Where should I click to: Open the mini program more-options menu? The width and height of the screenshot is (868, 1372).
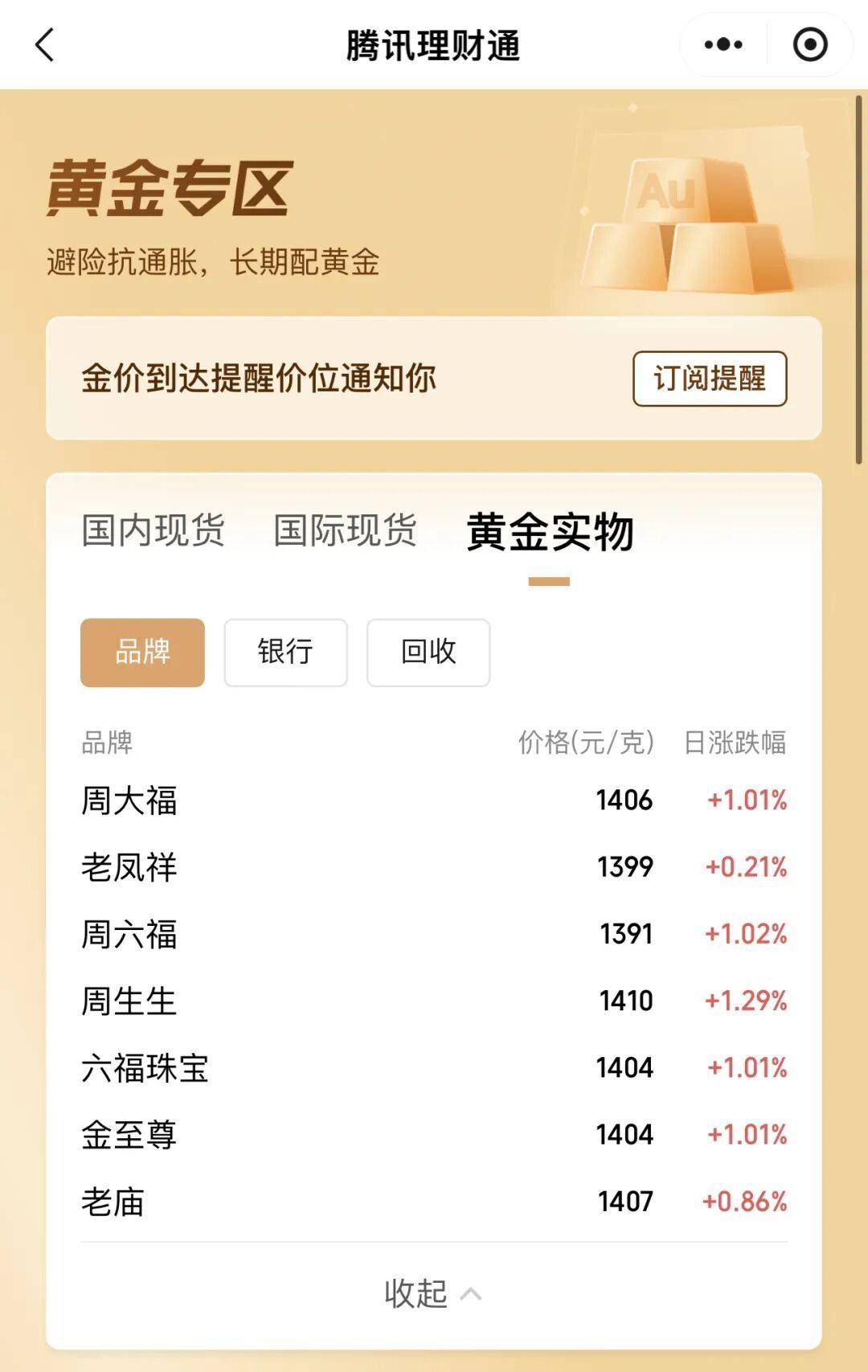pos(723,45)
